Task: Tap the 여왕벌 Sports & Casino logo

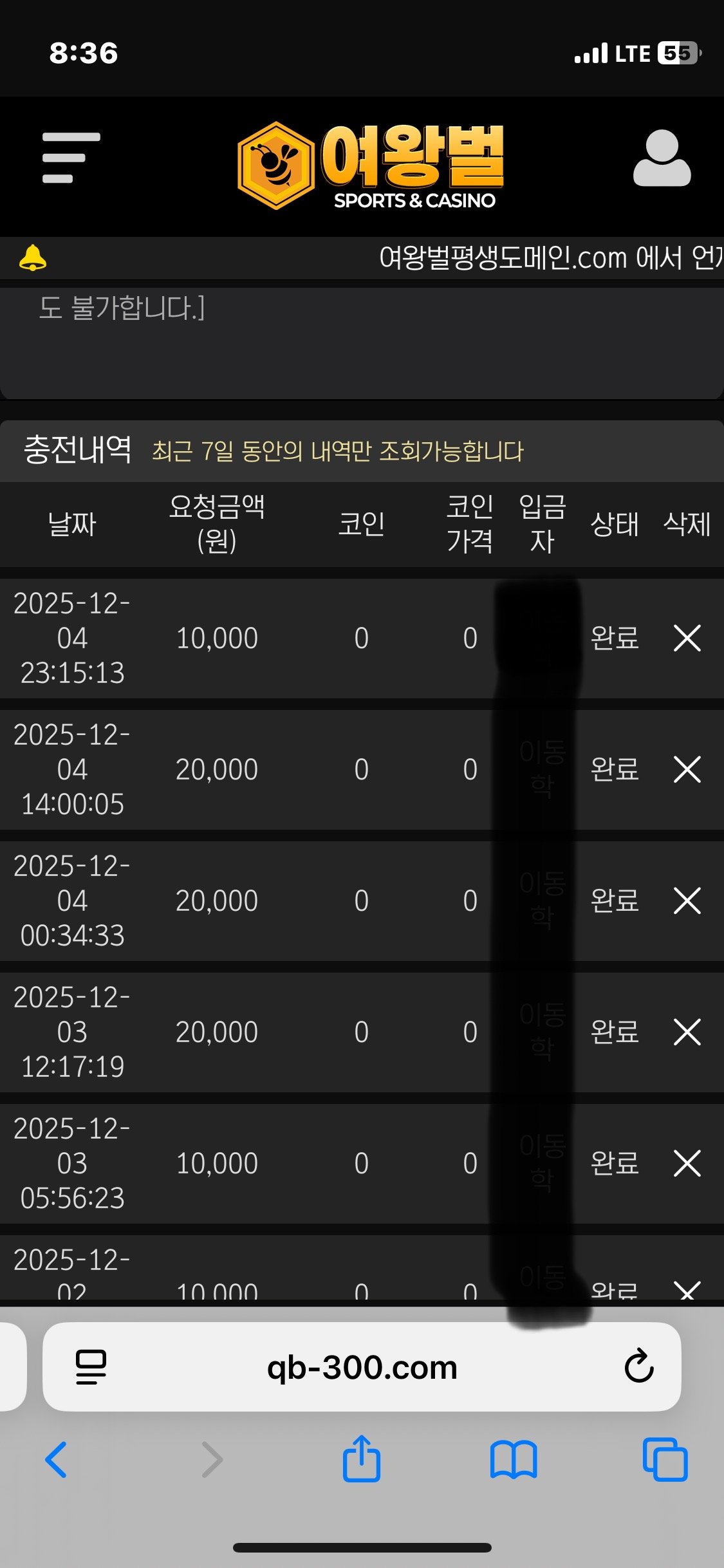Action: pos(371,165)
